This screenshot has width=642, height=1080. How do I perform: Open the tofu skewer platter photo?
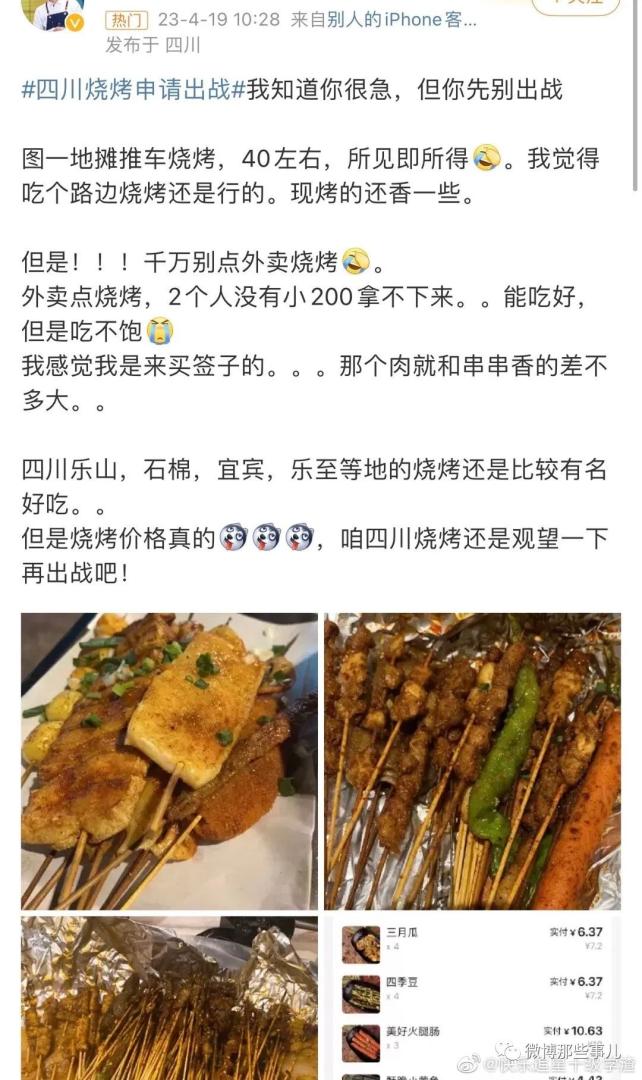tap(169, 760)
